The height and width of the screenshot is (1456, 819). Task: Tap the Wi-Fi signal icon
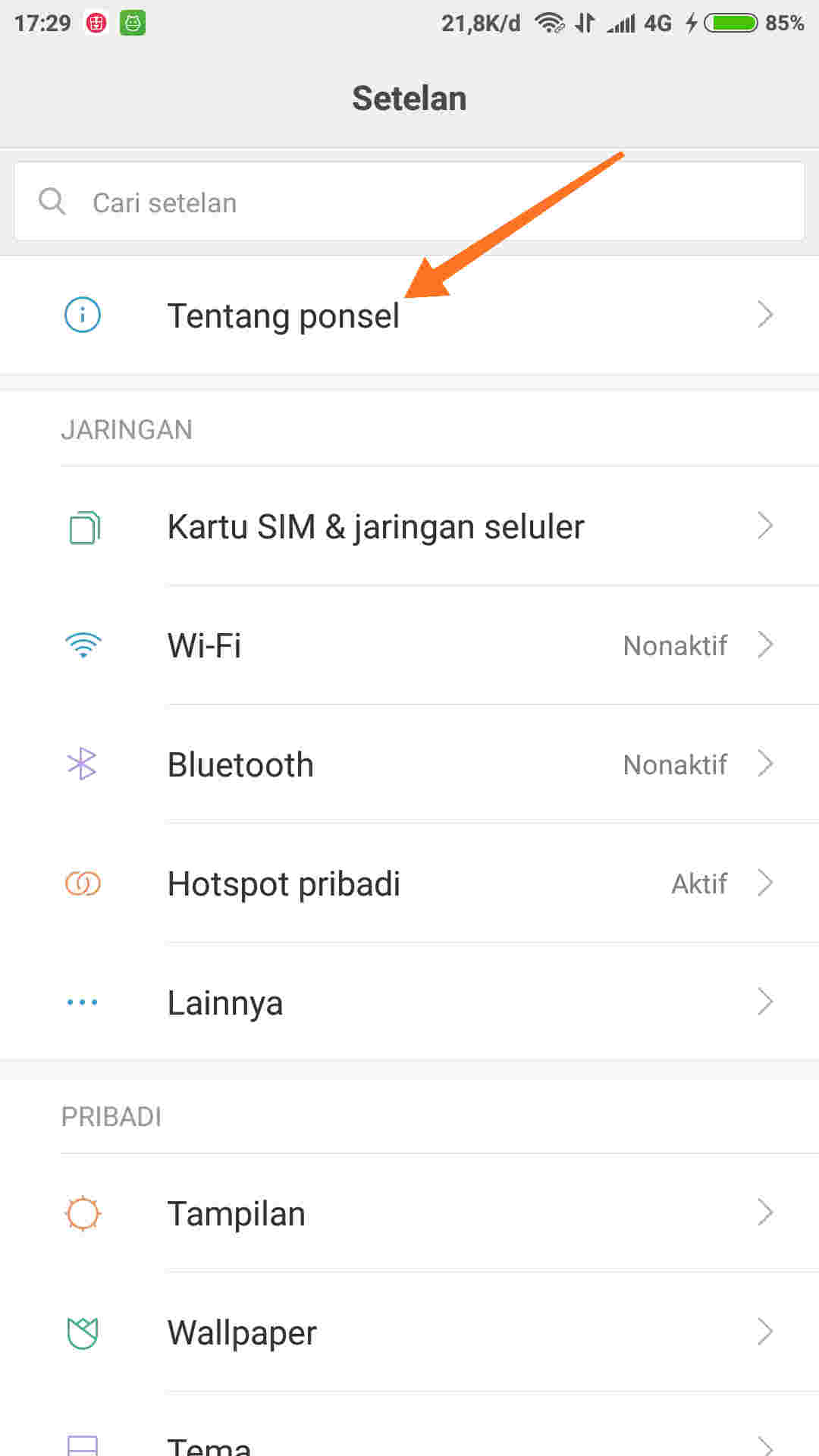click(x=83, y=645)
